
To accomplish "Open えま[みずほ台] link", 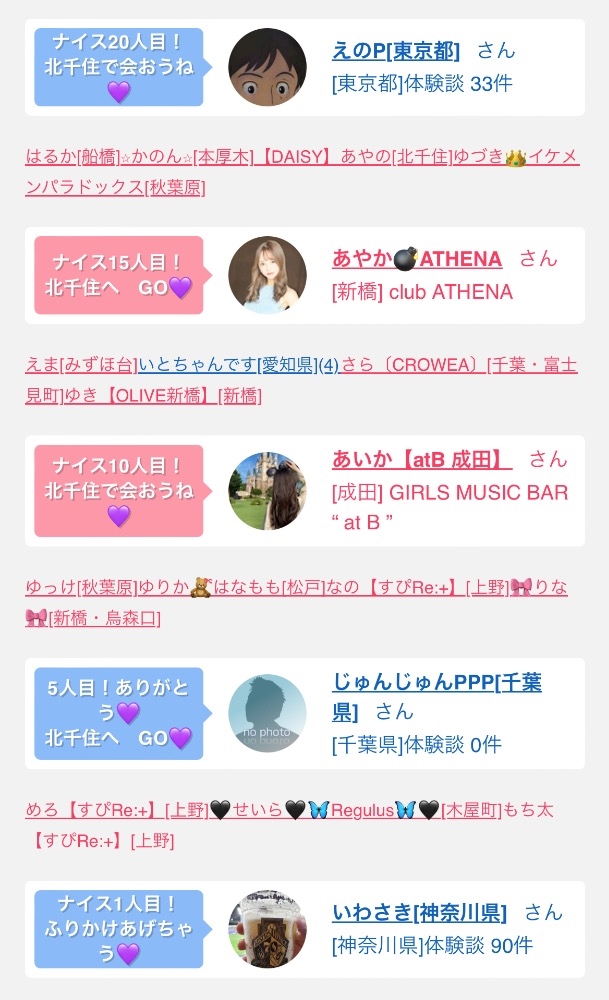I will [x=81, y=366].
